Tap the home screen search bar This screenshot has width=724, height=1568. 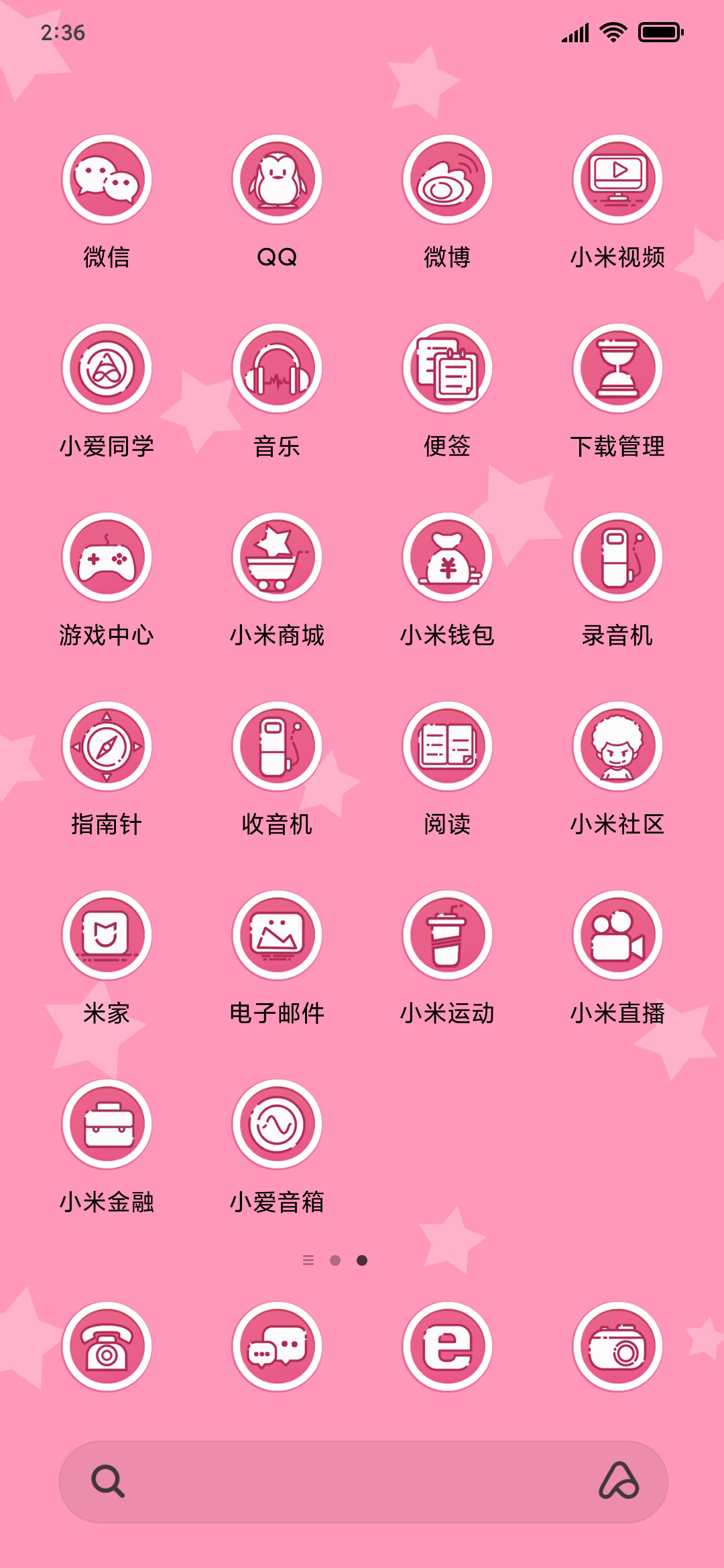(x=363, y=1482)
